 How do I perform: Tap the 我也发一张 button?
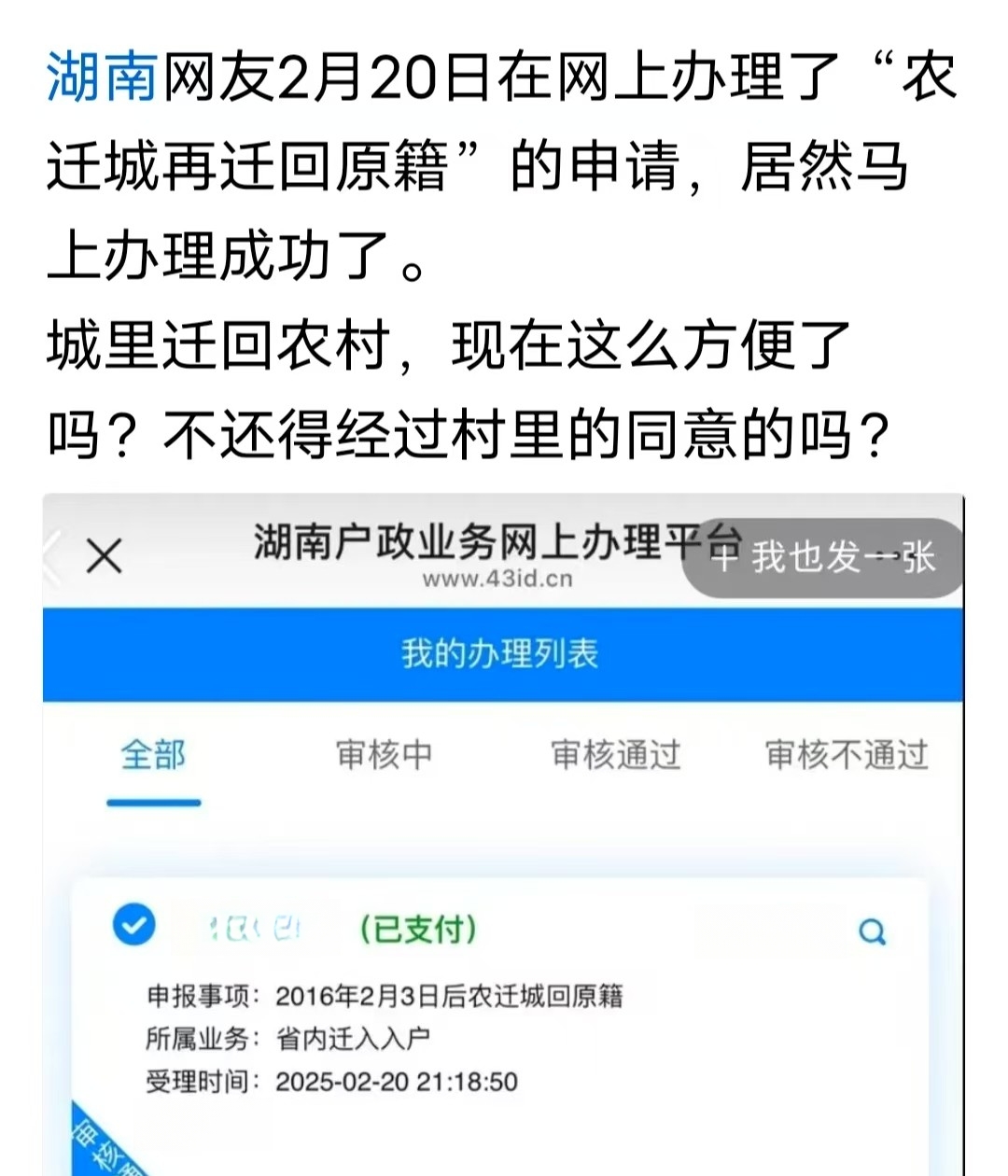825,558
